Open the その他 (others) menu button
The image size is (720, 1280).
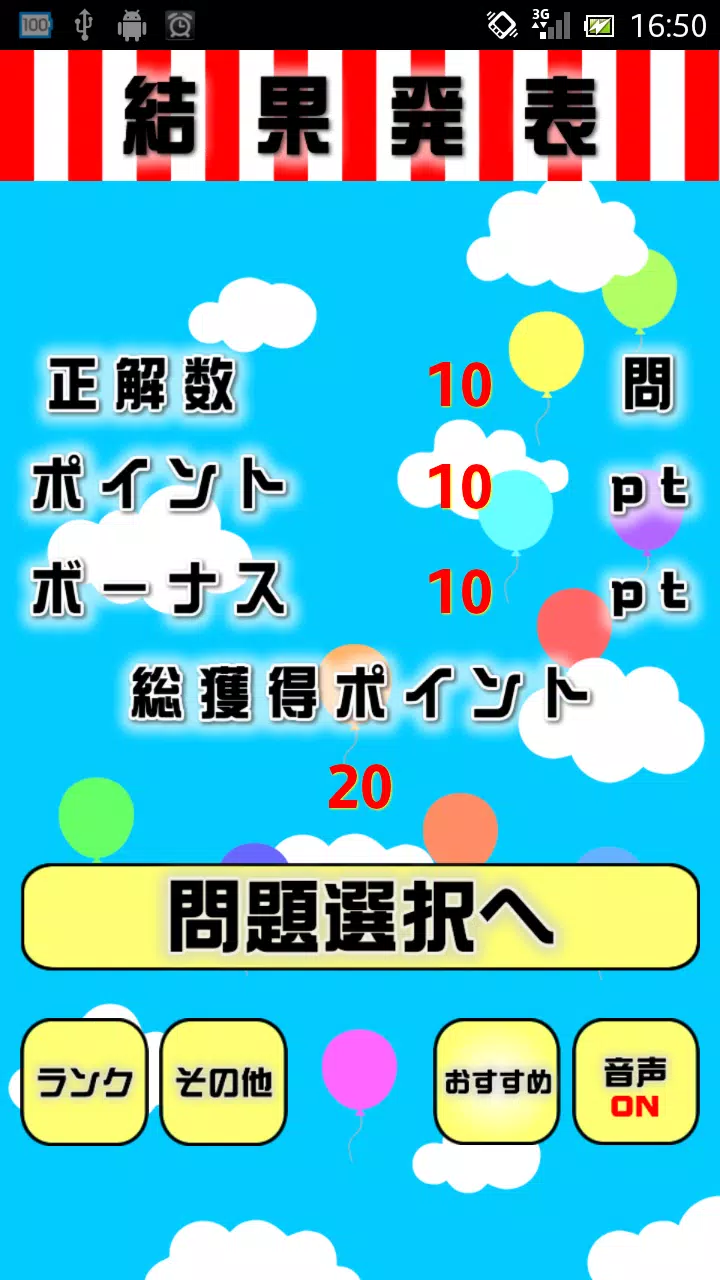224,1081
